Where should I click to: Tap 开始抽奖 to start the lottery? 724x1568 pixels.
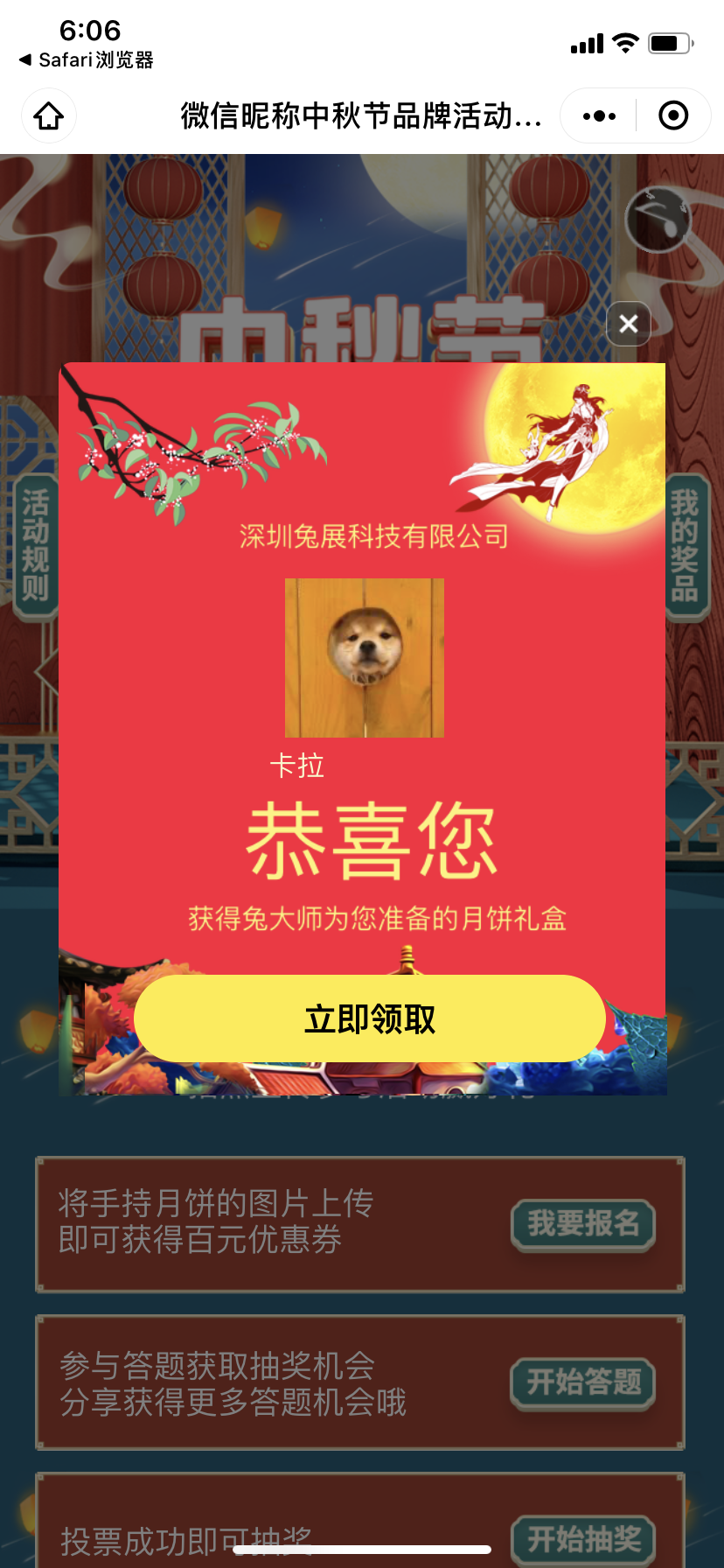pyautogui.click(x=583, y=1539)
